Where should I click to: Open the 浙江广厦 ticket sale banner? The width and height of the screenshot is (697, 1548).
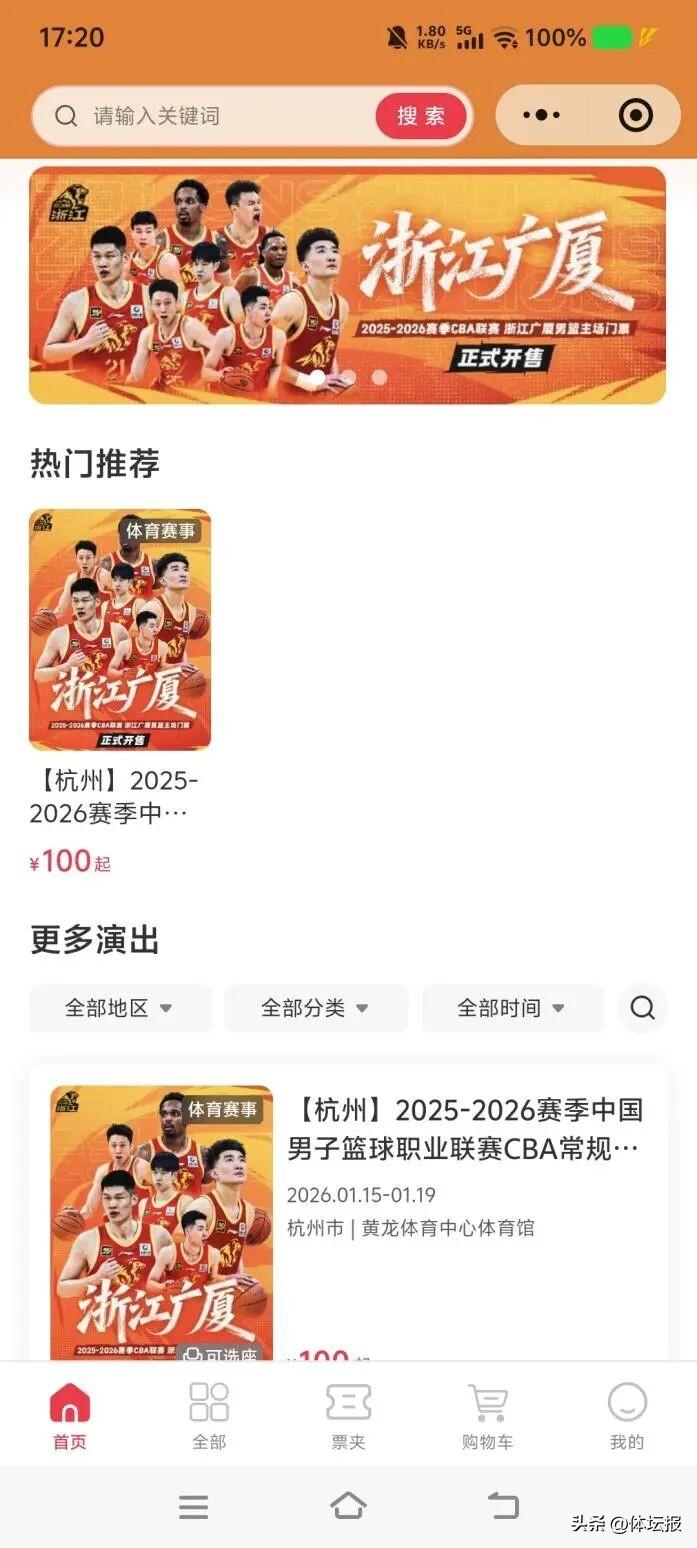[x=347, y=285]
